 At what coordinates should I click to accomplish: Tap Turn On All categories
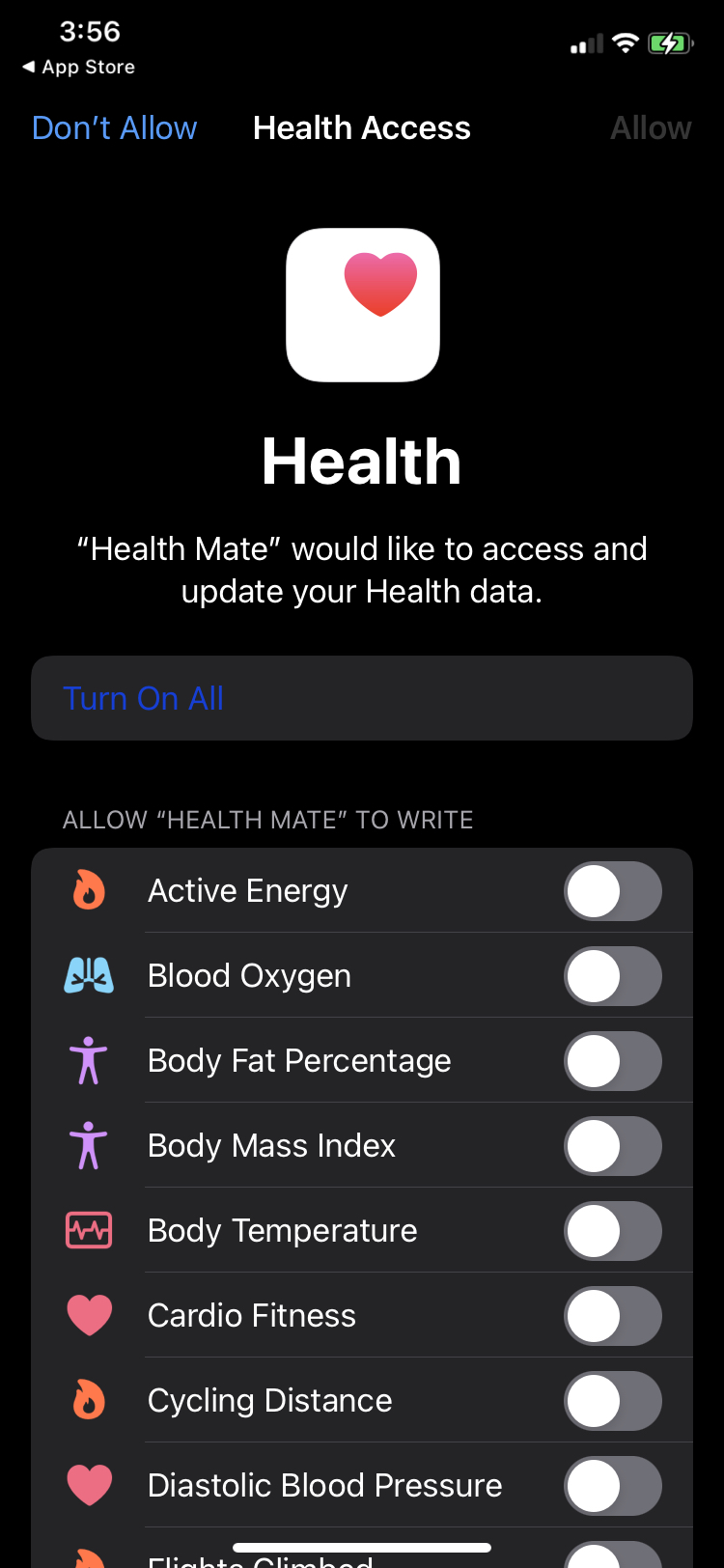point(143,698)
